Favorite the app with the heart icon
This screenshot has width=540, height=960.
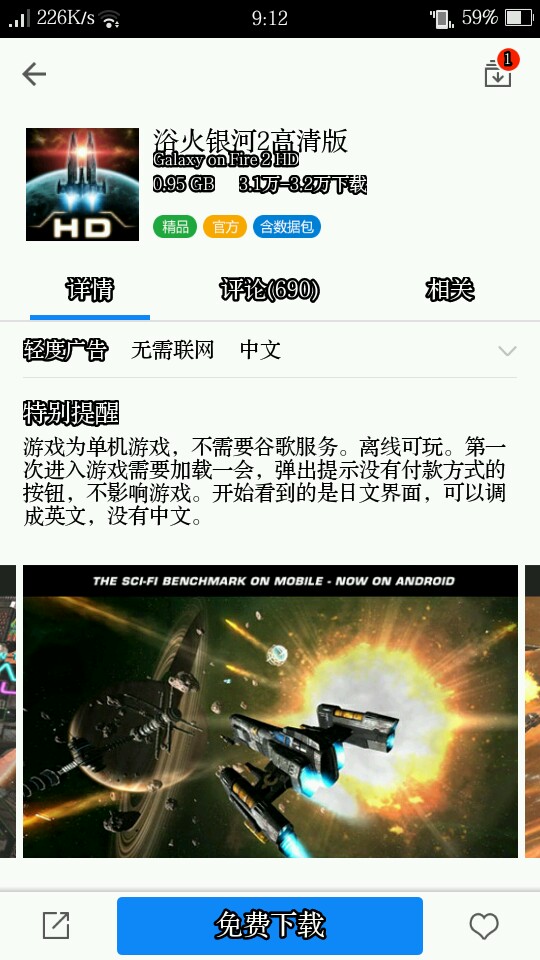coord(484,926)
